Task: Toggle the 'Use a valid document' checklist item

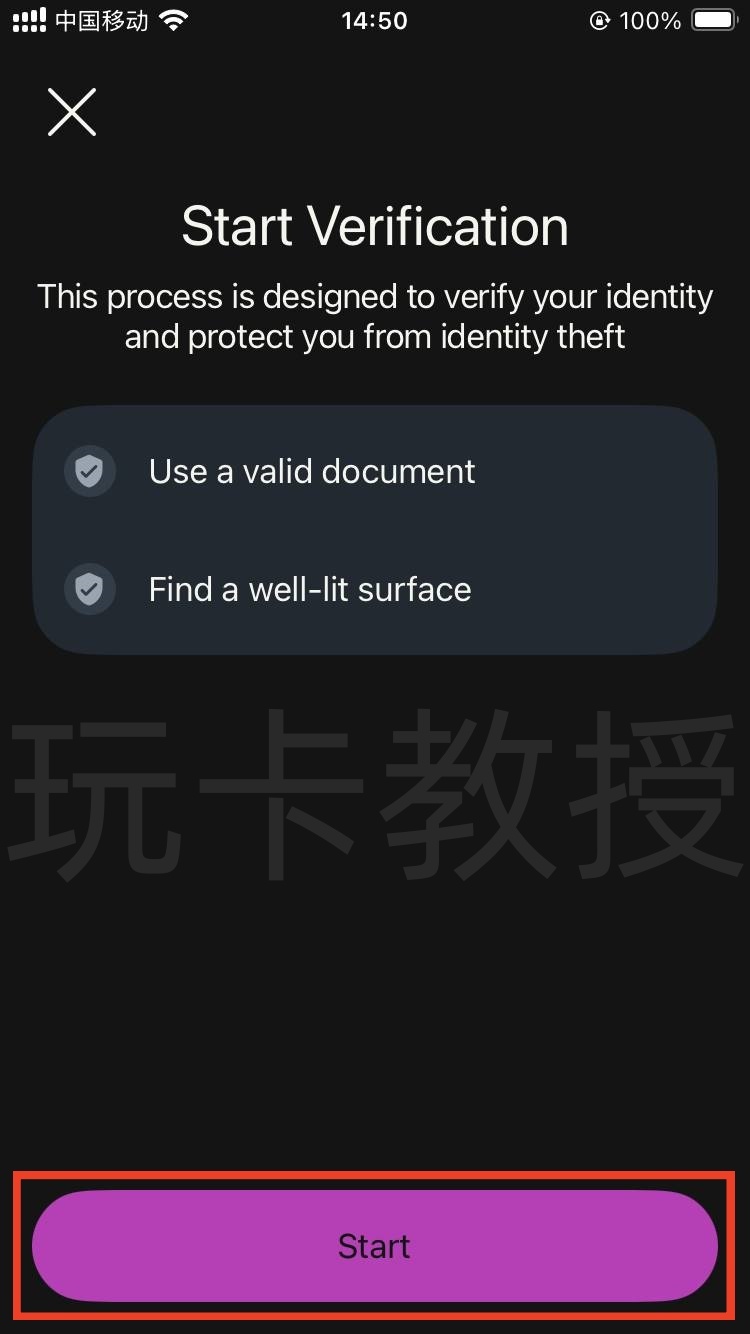Action: [x=311, y=471]
